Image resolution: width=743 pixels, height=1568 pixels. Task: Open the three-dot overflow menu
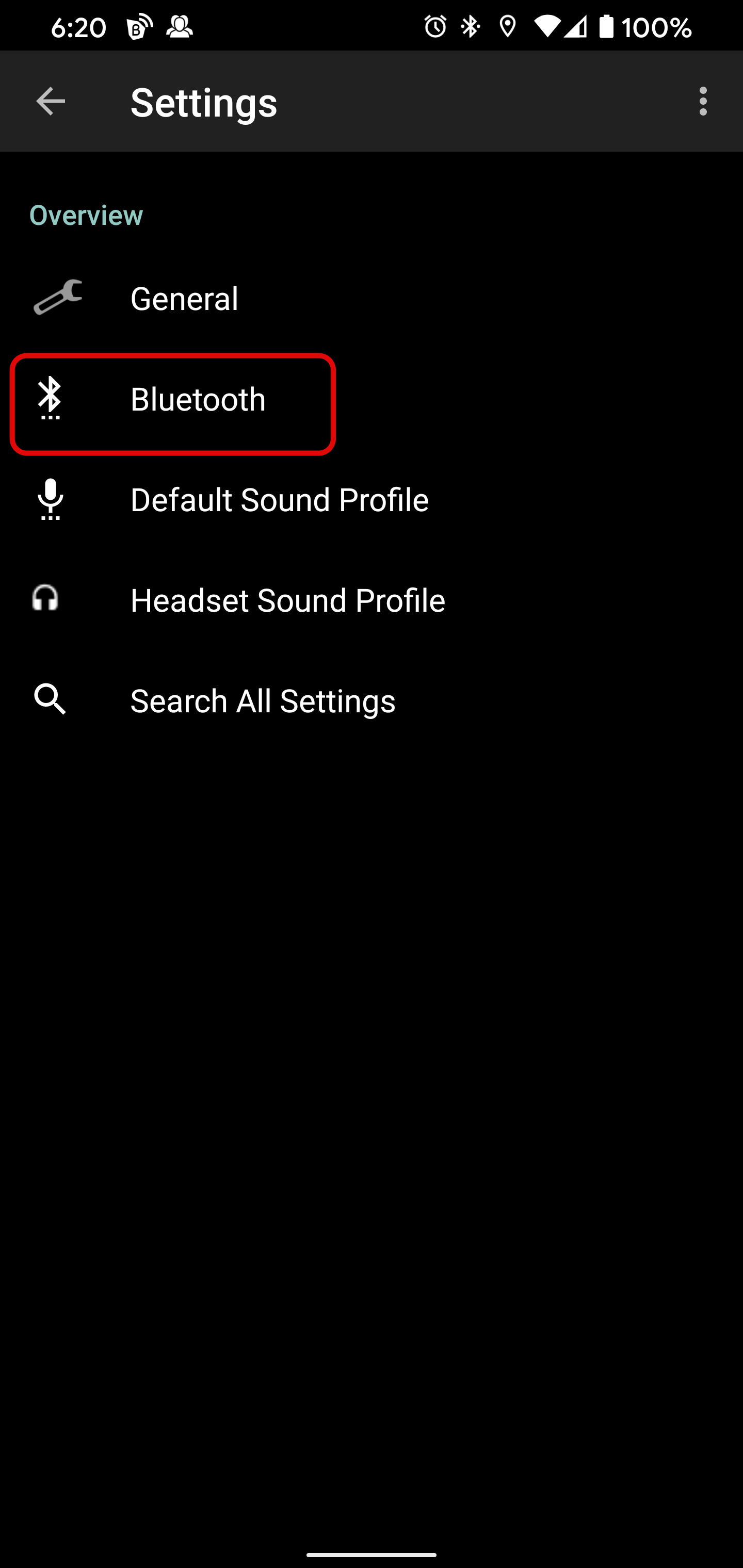click(703, 101)
